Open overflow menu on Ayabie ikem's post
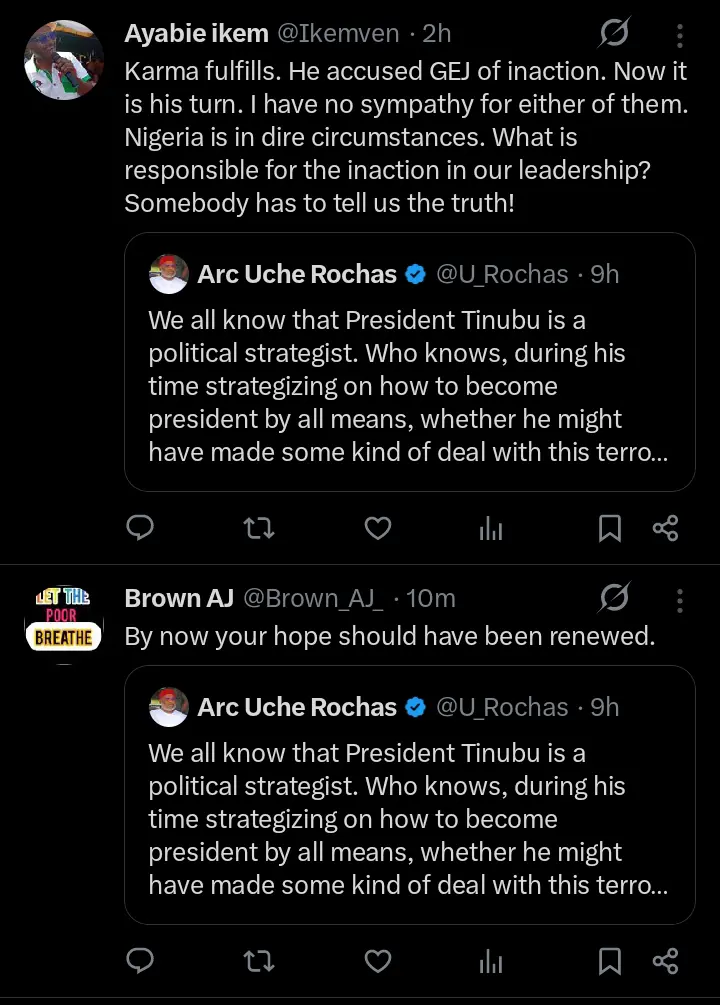Viewport: 720px width, 1005px height. point(680,36)
